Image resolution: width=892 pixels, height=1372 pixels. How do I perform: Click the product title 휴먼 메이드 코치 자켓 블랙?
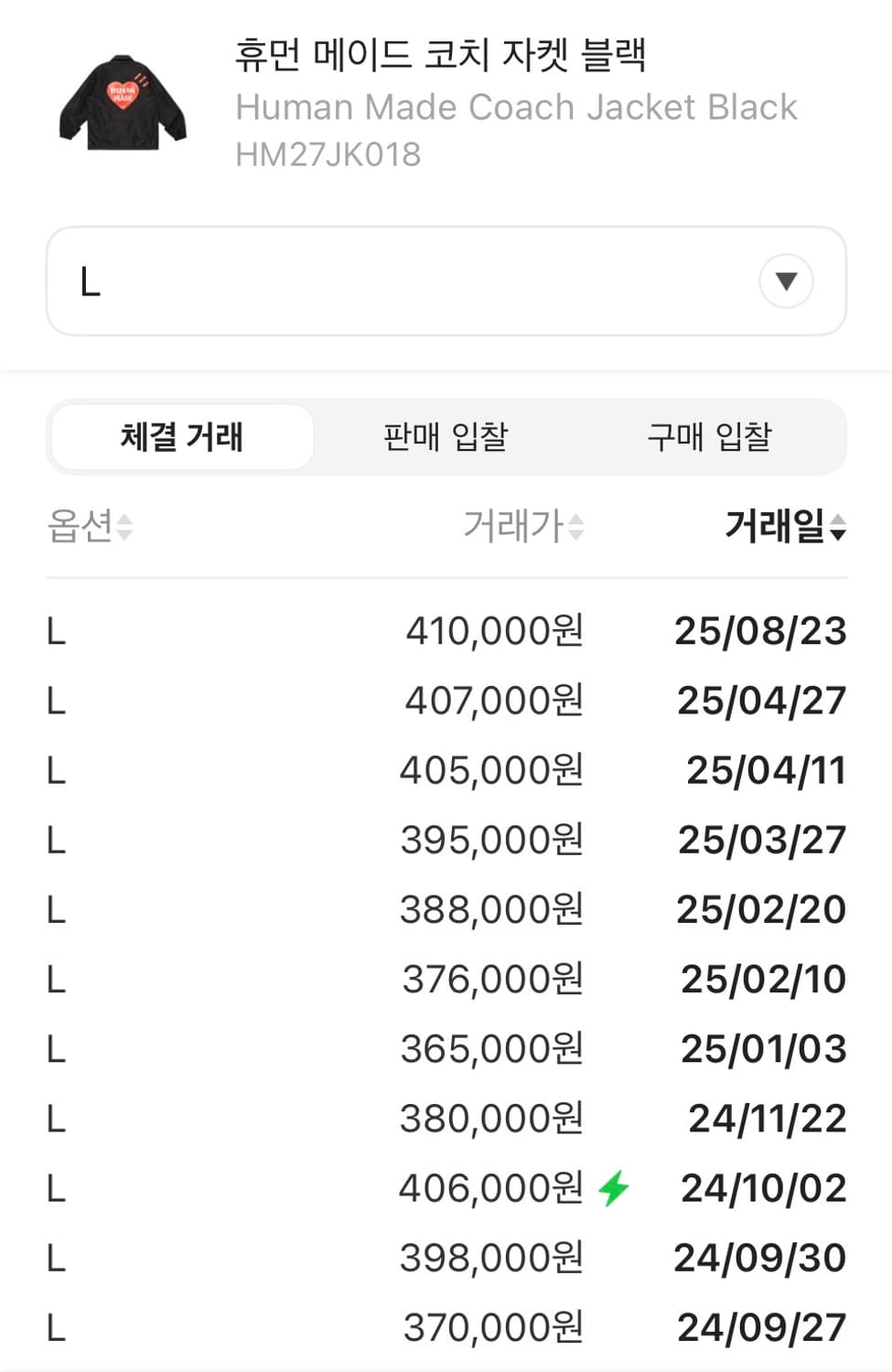(x=443, y=58)
